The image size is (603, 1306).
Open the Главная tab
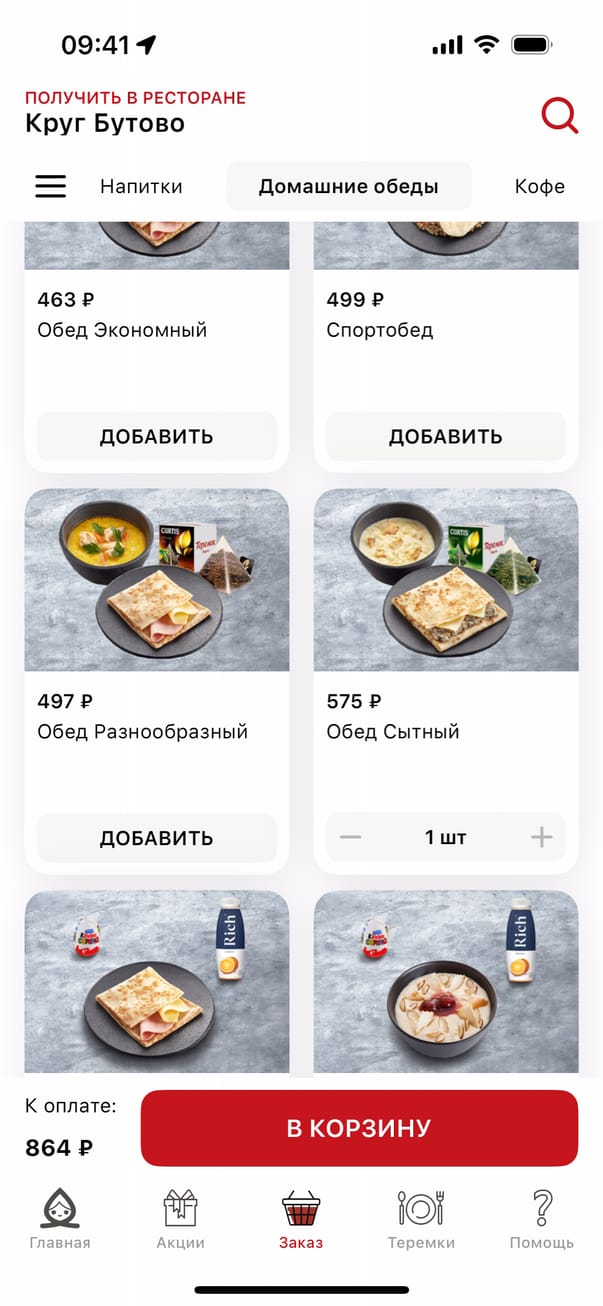pos(60,1220)
